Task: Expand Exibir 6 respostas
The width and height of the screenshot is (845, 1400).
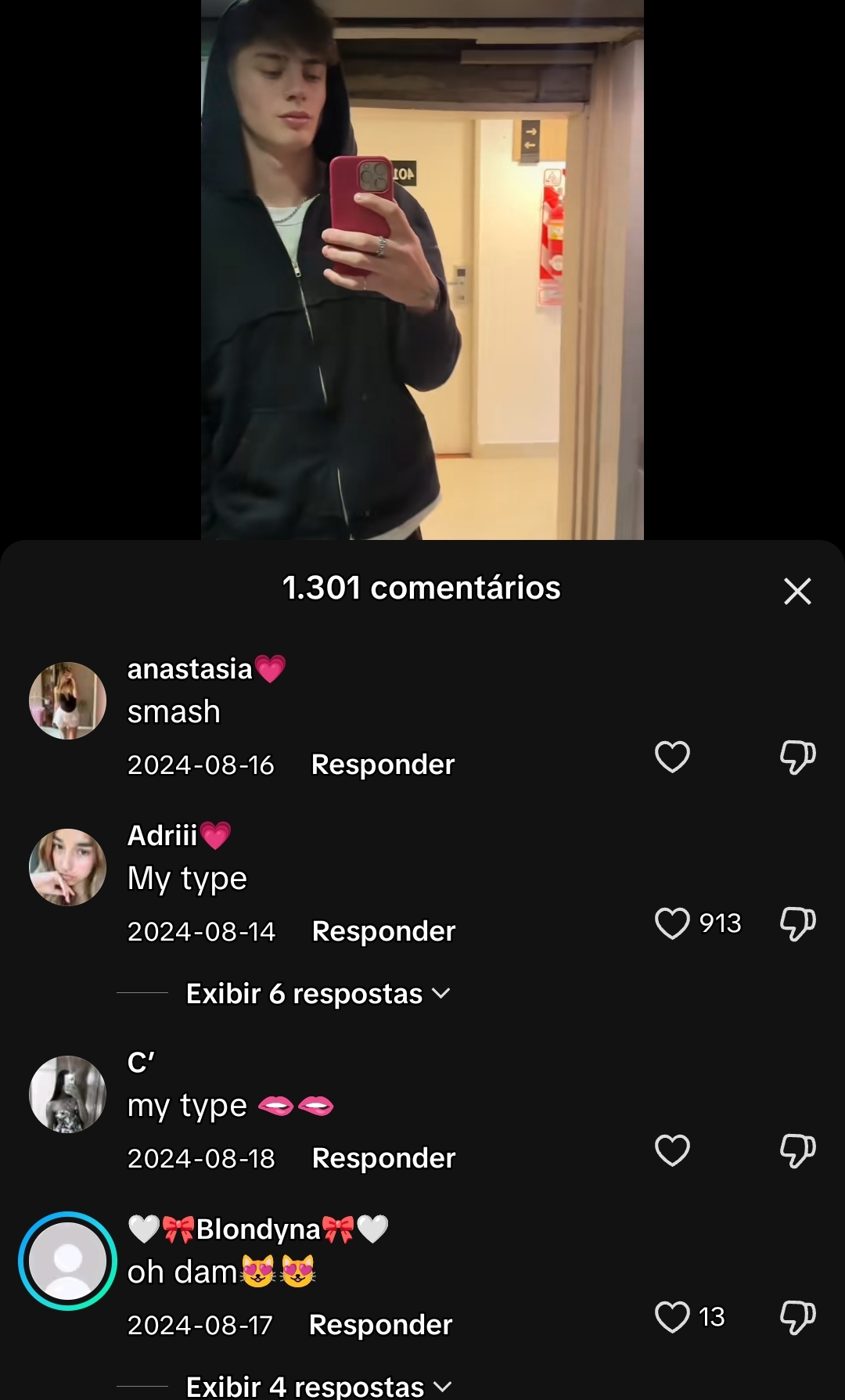Action: tap(318, 994)
